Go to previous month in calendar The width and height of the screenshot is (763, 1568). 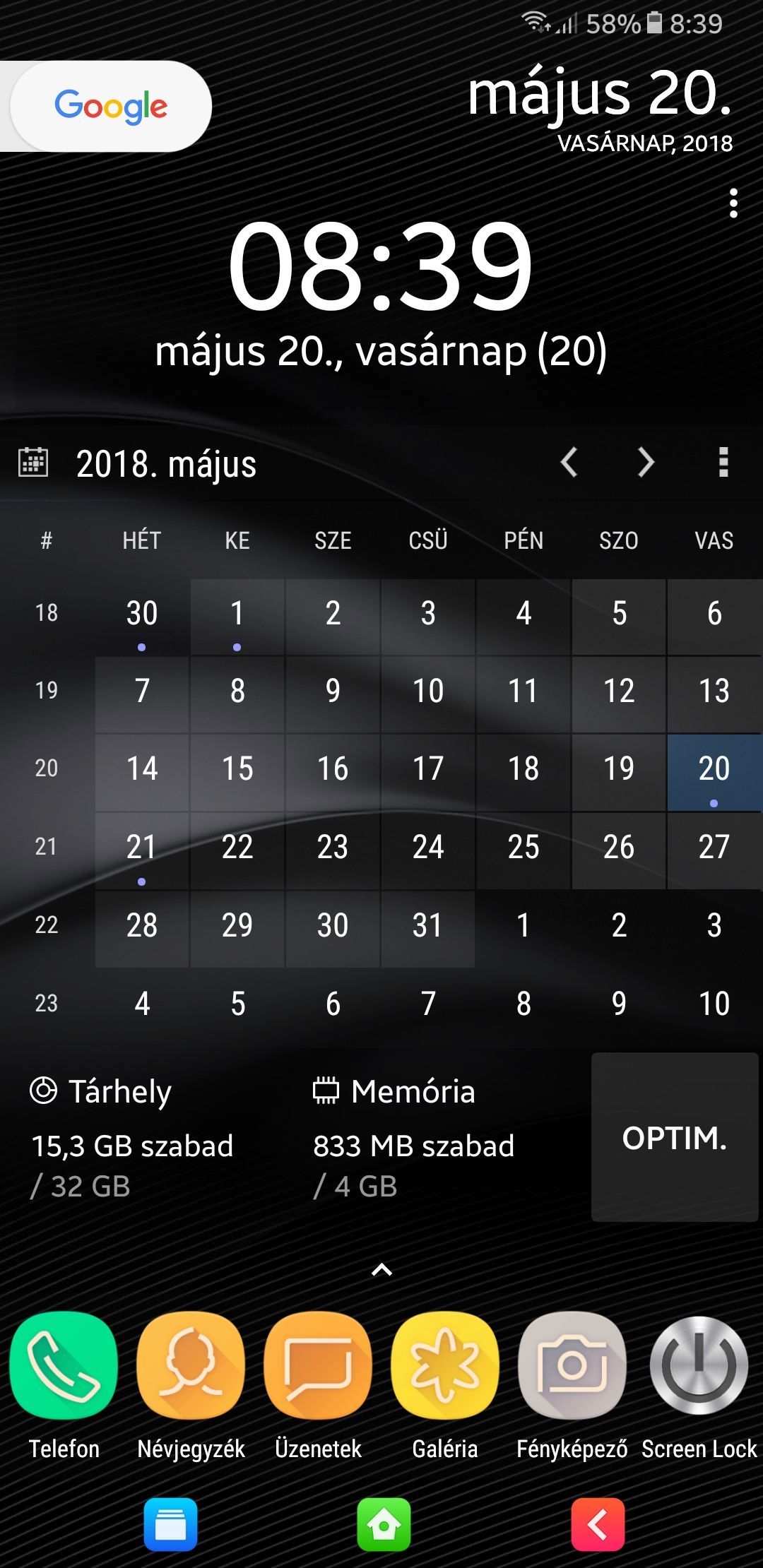pyautogui.click(x=569, y=463)
